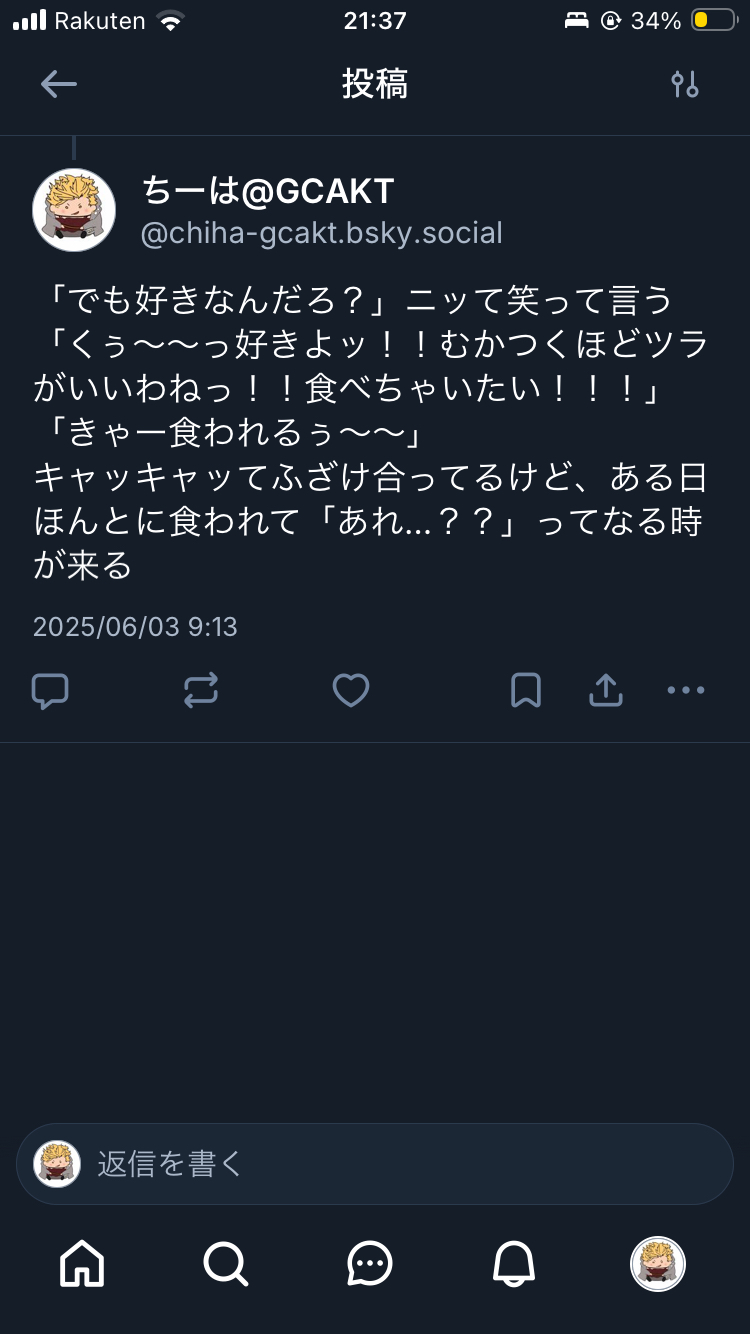
Task: Bookmark this post
Action: [526, 691]
